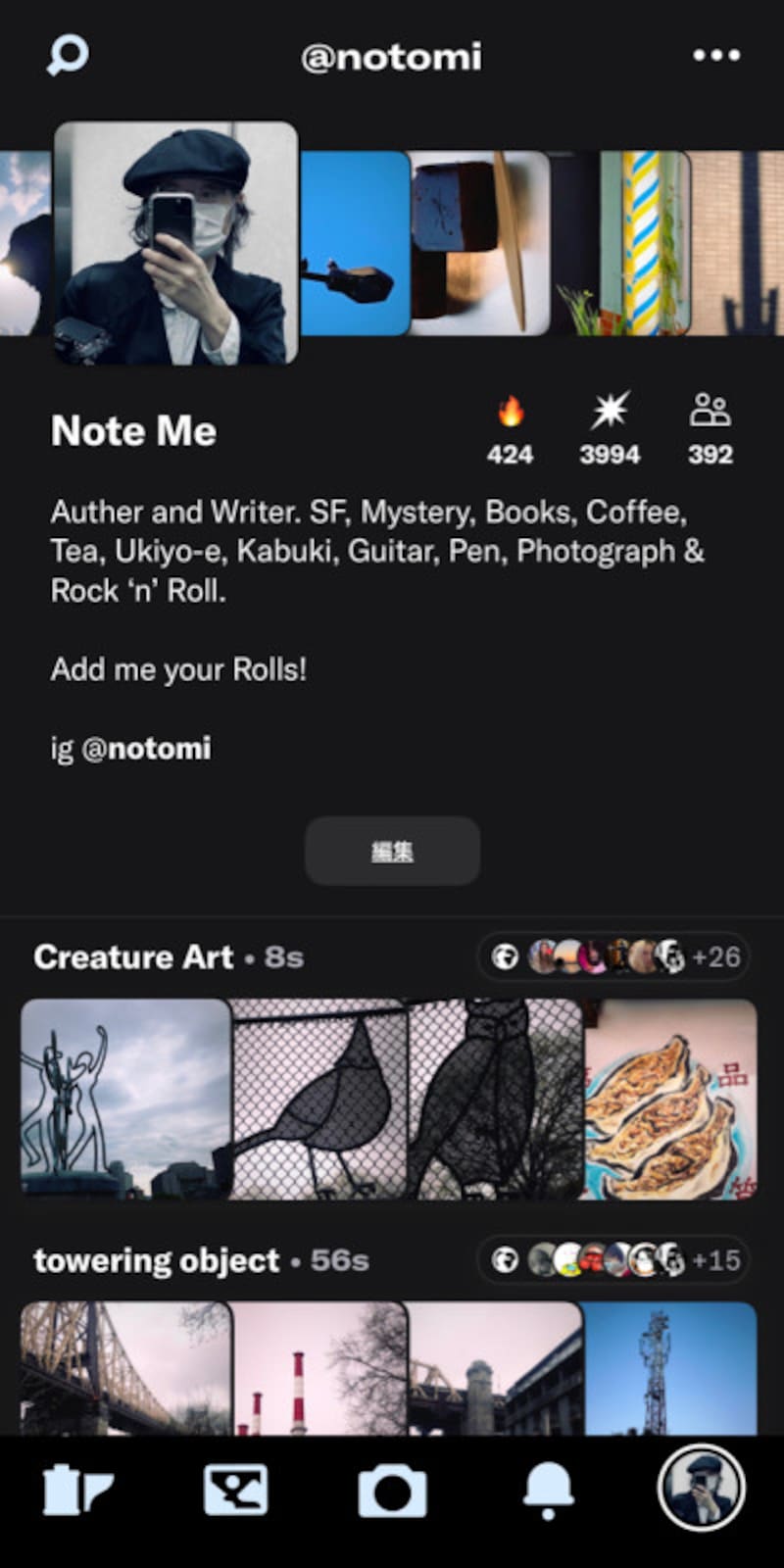View the large mirror selfie profile photo

coord(175,242)
